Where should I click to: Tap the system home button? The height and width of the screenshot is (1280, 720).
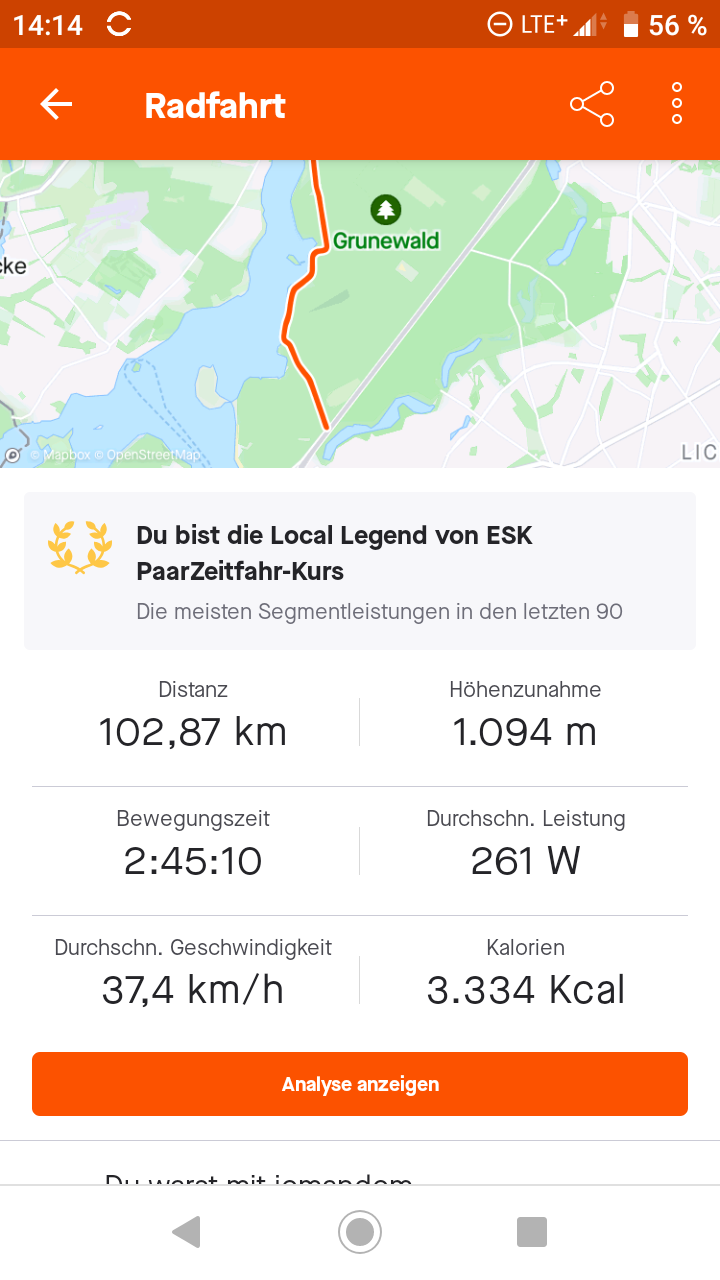click(360, 1232)
